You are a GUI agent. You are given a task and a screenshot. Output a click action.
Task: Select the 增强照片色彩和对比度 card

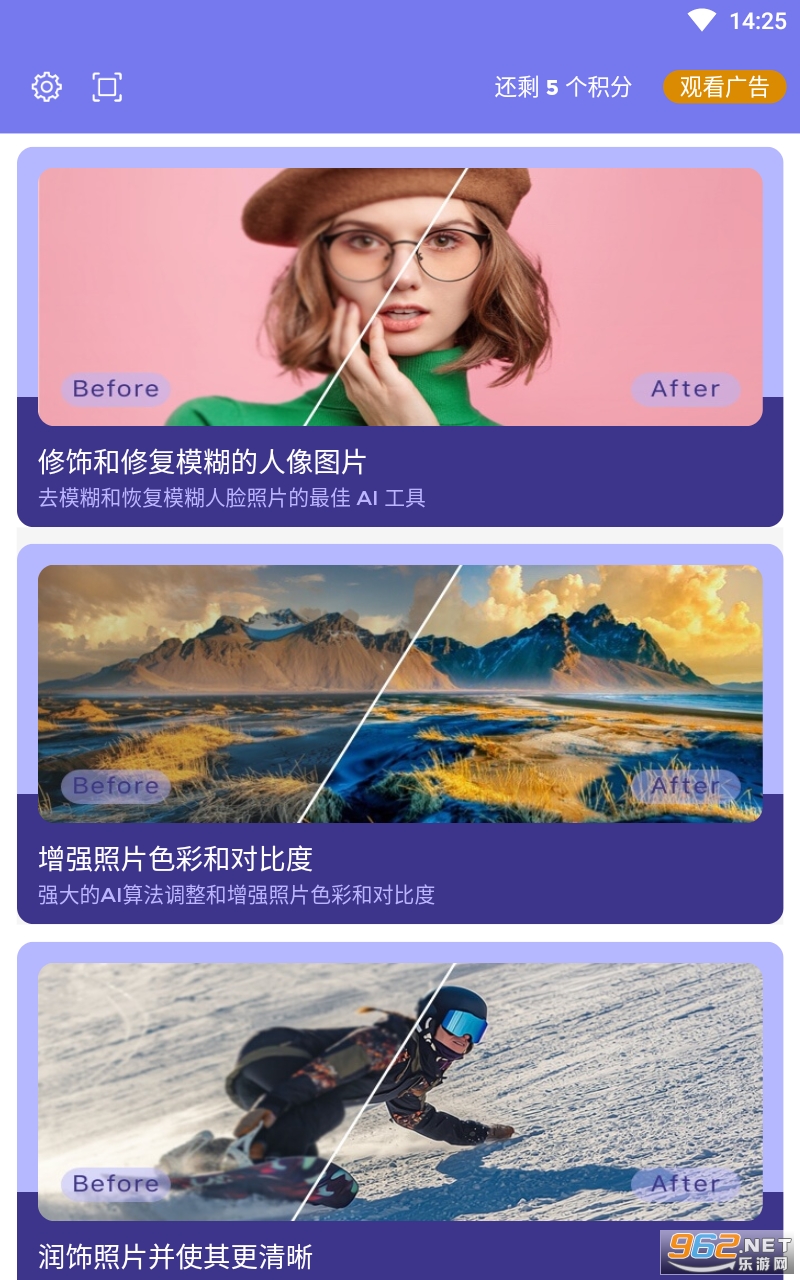coord(400,734)
